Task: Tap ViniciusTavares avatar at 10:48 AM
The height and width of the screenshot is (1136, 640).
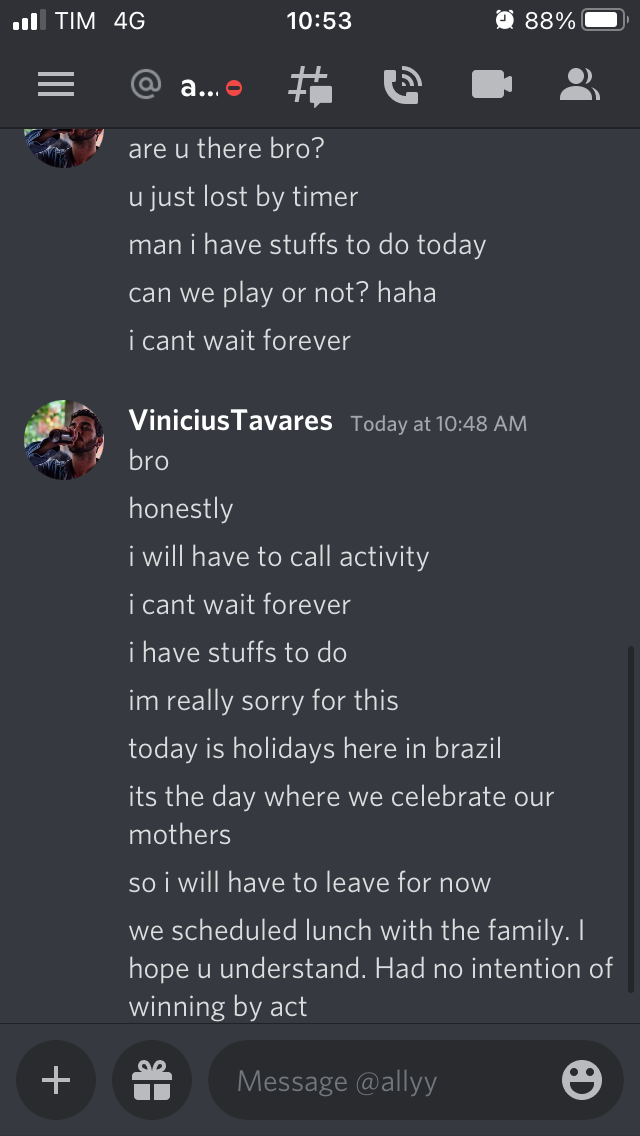Action: point(64,440)
